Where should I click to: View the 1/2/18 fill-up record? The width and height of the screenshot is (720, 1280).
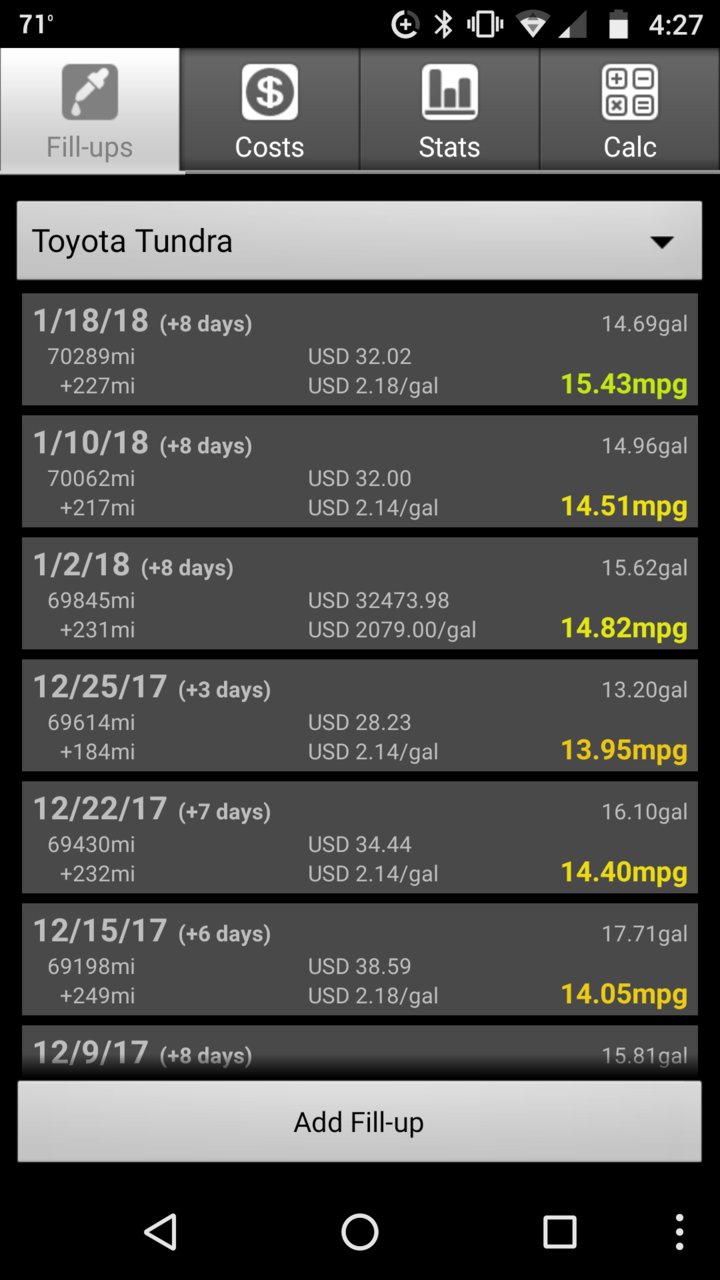[x=359, y=593]
